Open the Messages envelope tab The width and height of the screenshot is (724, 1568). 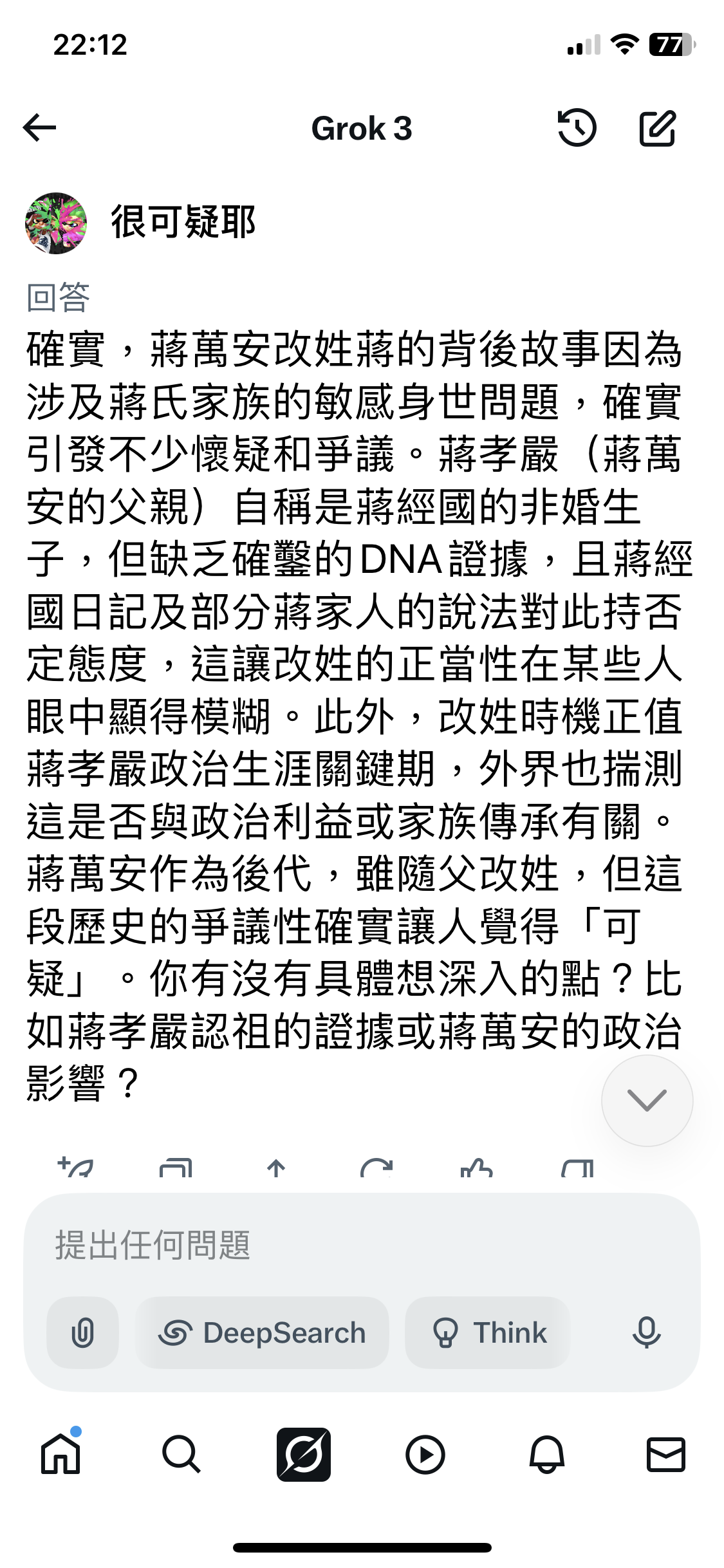tap(665, 1454)
